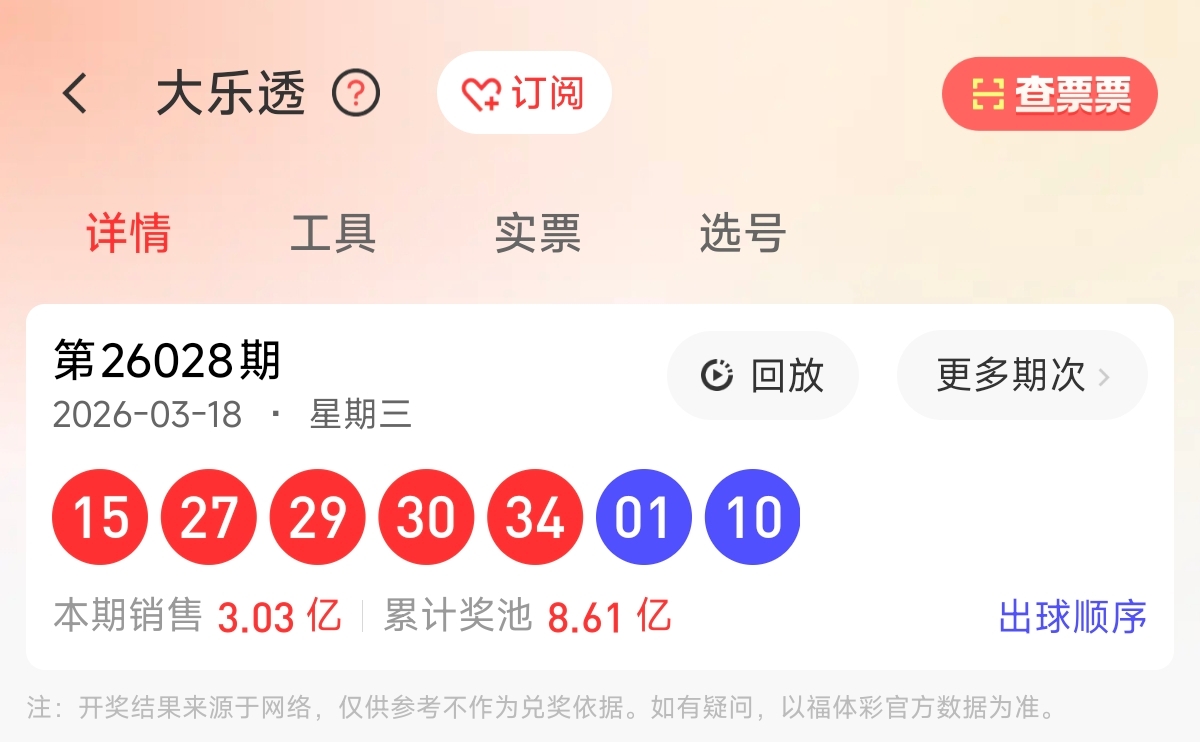This screenshot has height=742, width=1200.
Task: Subscribe via the 订阅 button
Action: 523,94
